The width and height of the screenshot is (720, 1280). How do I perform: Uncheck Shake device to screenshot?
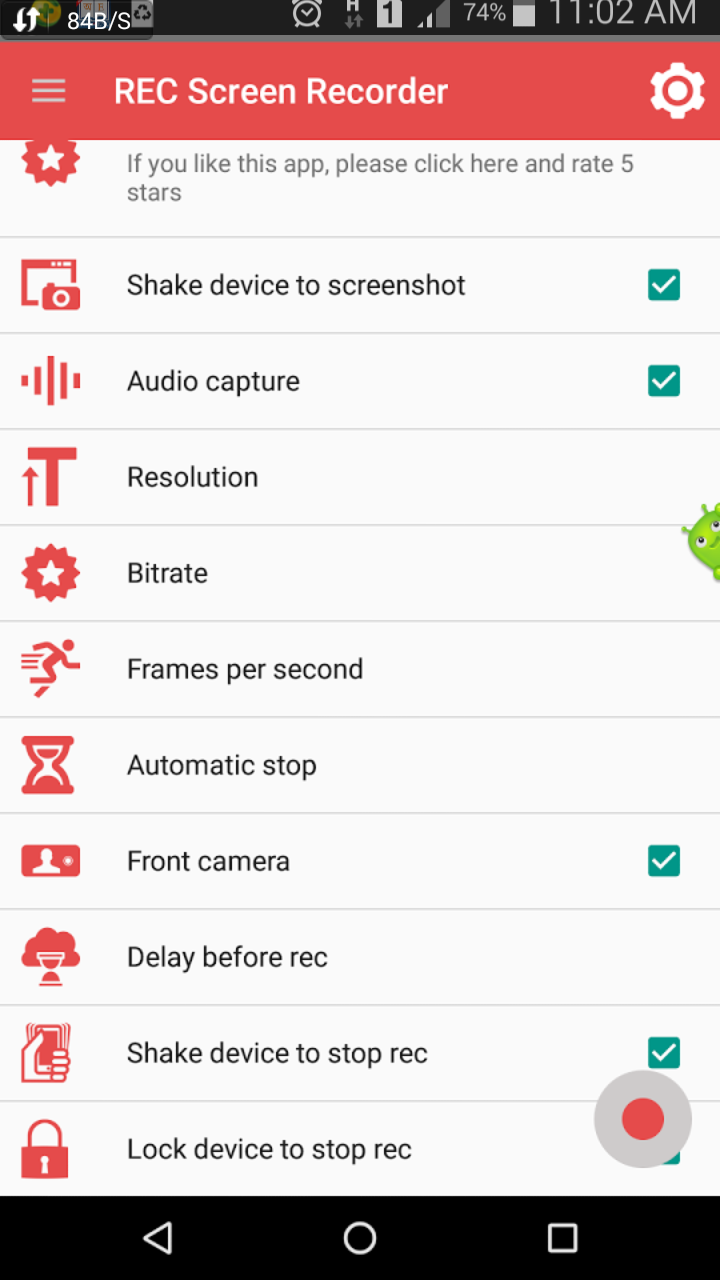click(x=664, y=285)
